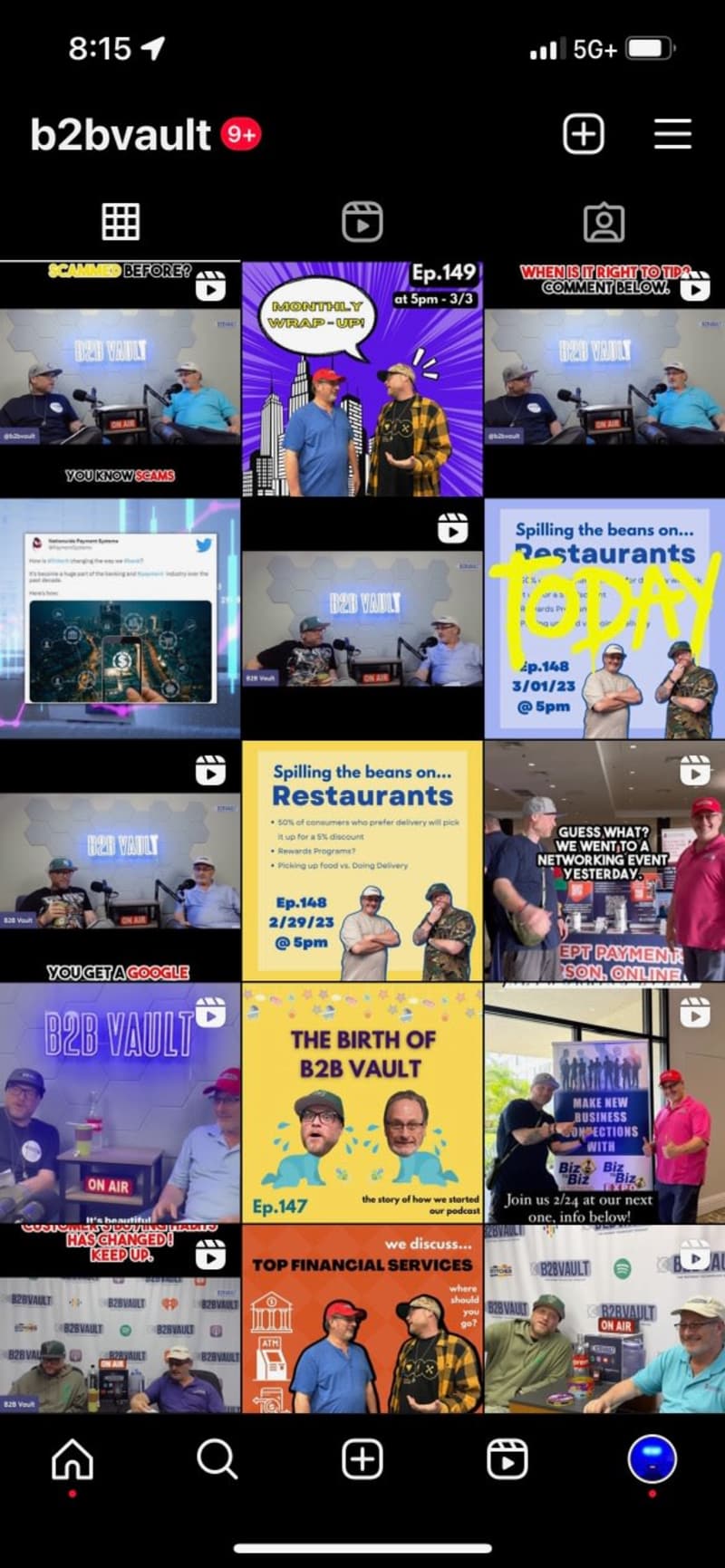725x1568 pixels.
Task: Open The Birth of B2B Vault post
Action: pos(362,1102)
